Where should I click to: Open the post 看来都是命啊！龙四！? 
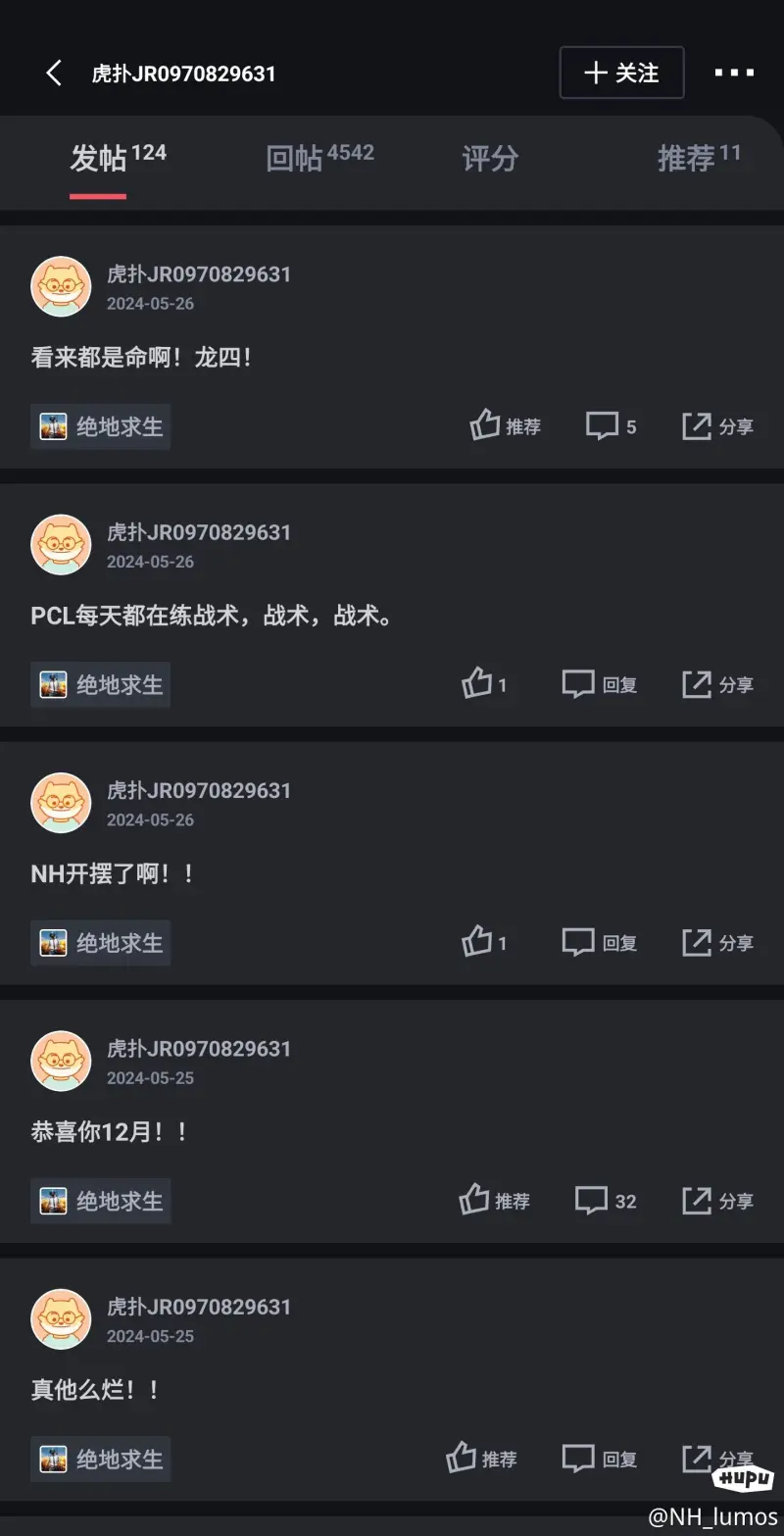(x=142, y=357)
